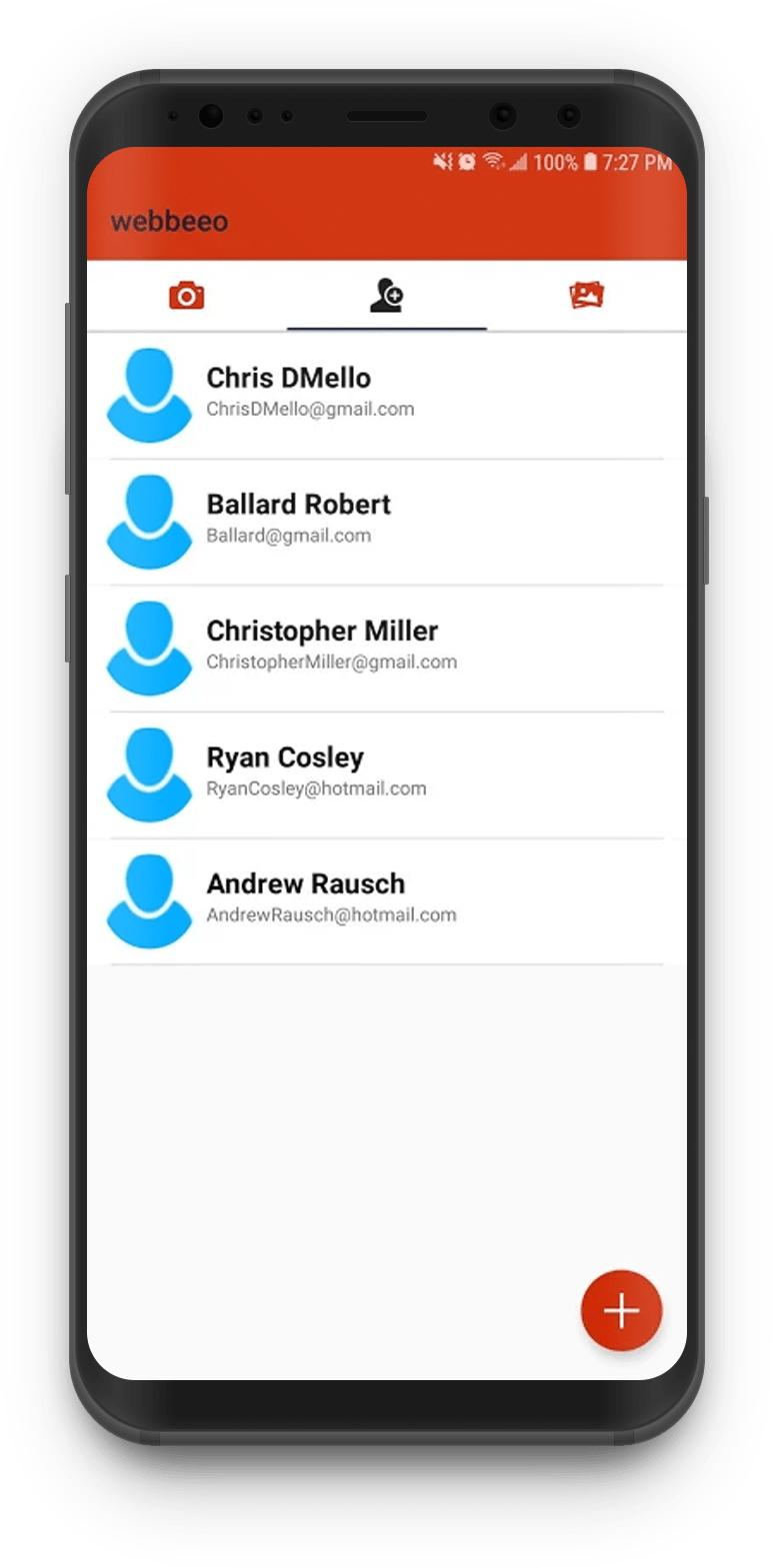Screen dimensions: 773x1568
Task: Switch to the camera tab
Action: 186,296
